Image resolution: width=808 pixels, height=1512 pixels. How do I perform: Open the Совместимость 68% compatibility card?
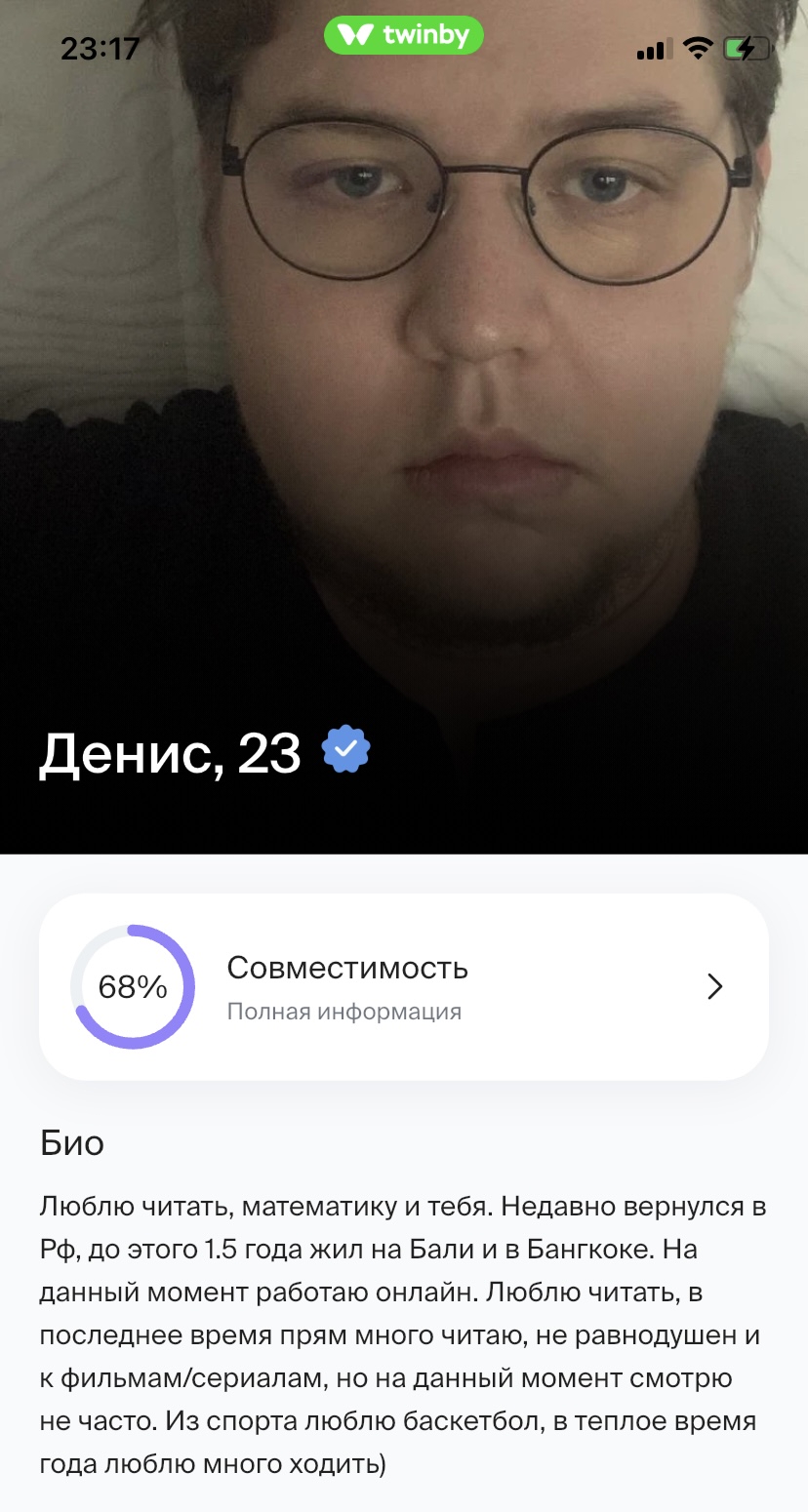point(403,986)
